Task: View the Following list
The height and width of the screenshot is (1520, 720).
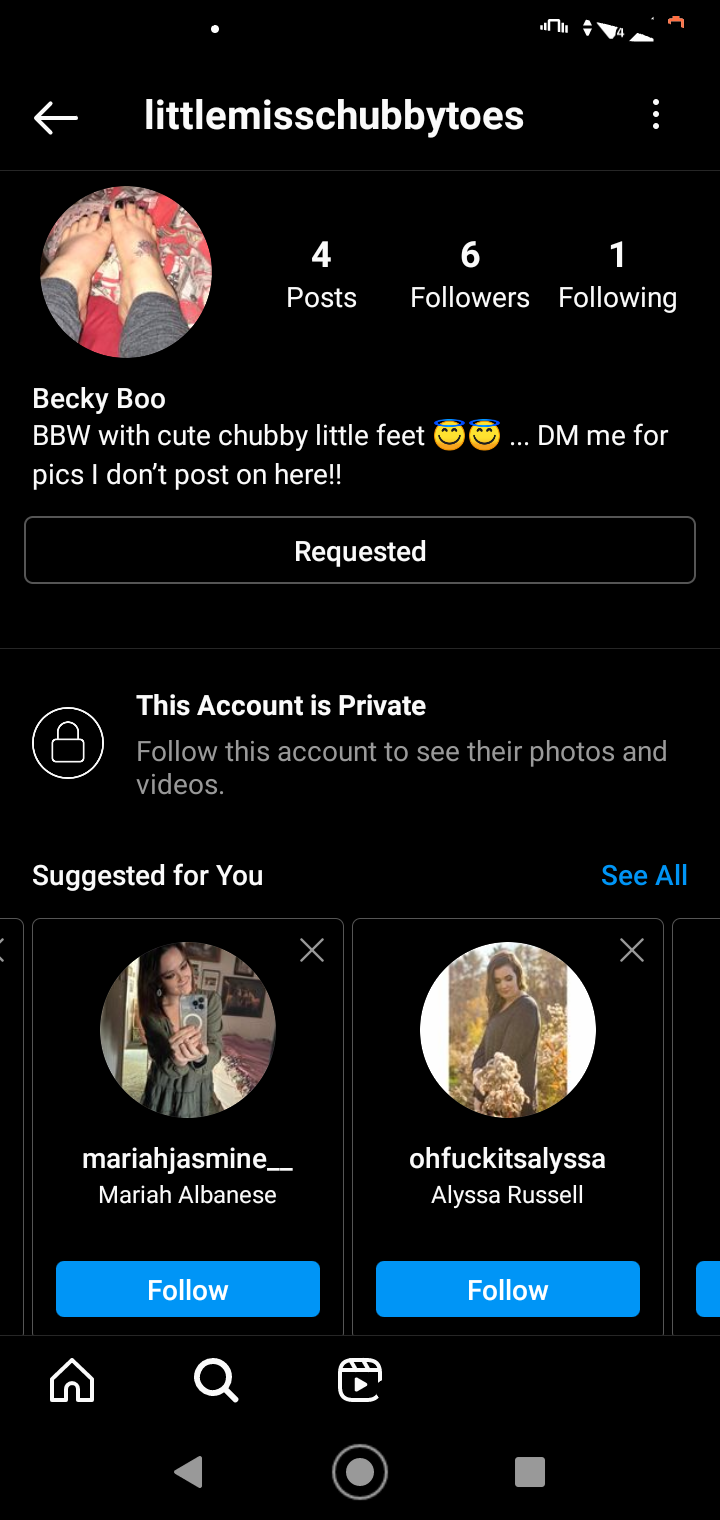Action: coord(617,275)
